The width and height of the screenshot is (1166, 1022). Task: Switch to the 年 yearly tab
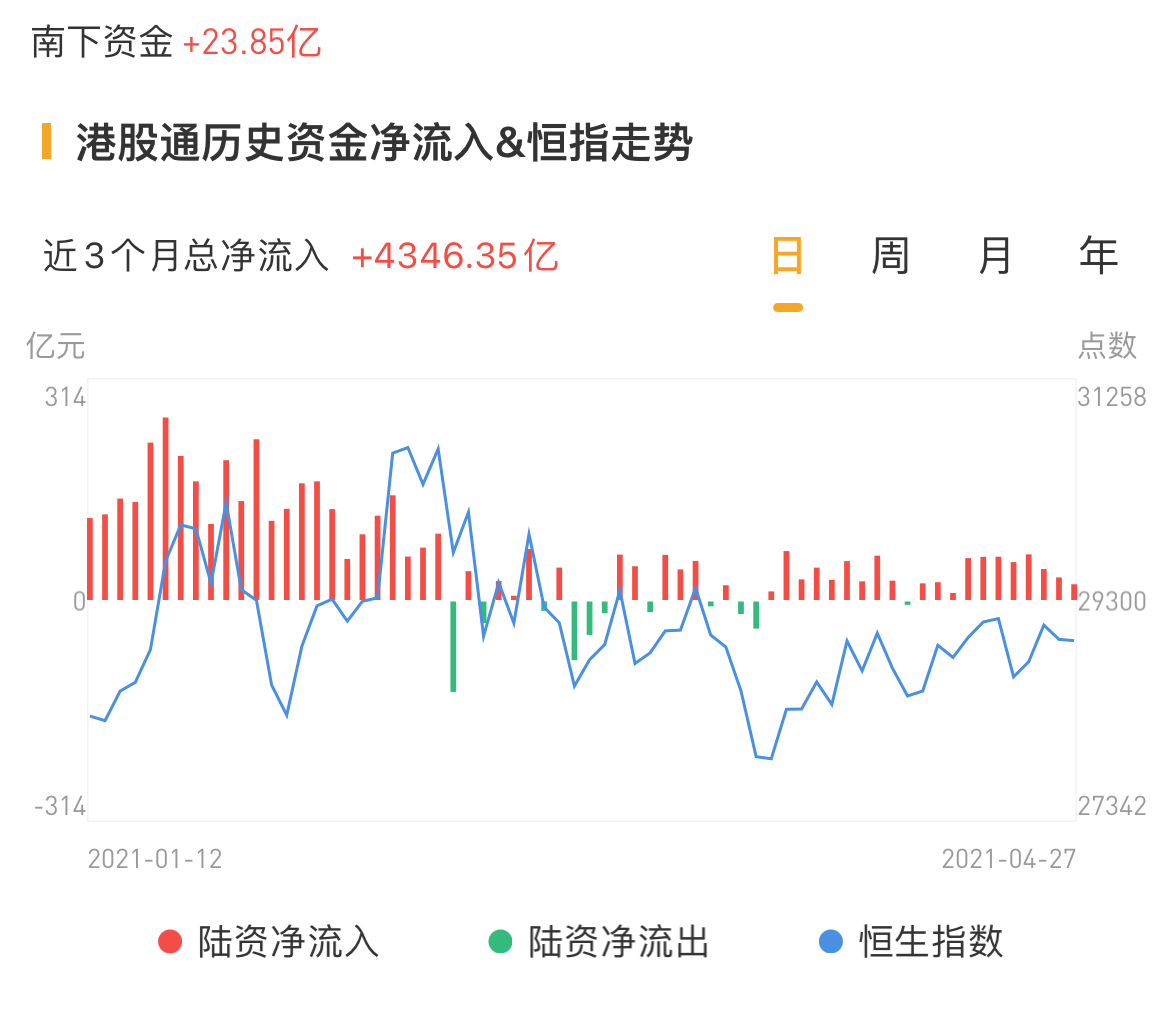coord(1098,257)
